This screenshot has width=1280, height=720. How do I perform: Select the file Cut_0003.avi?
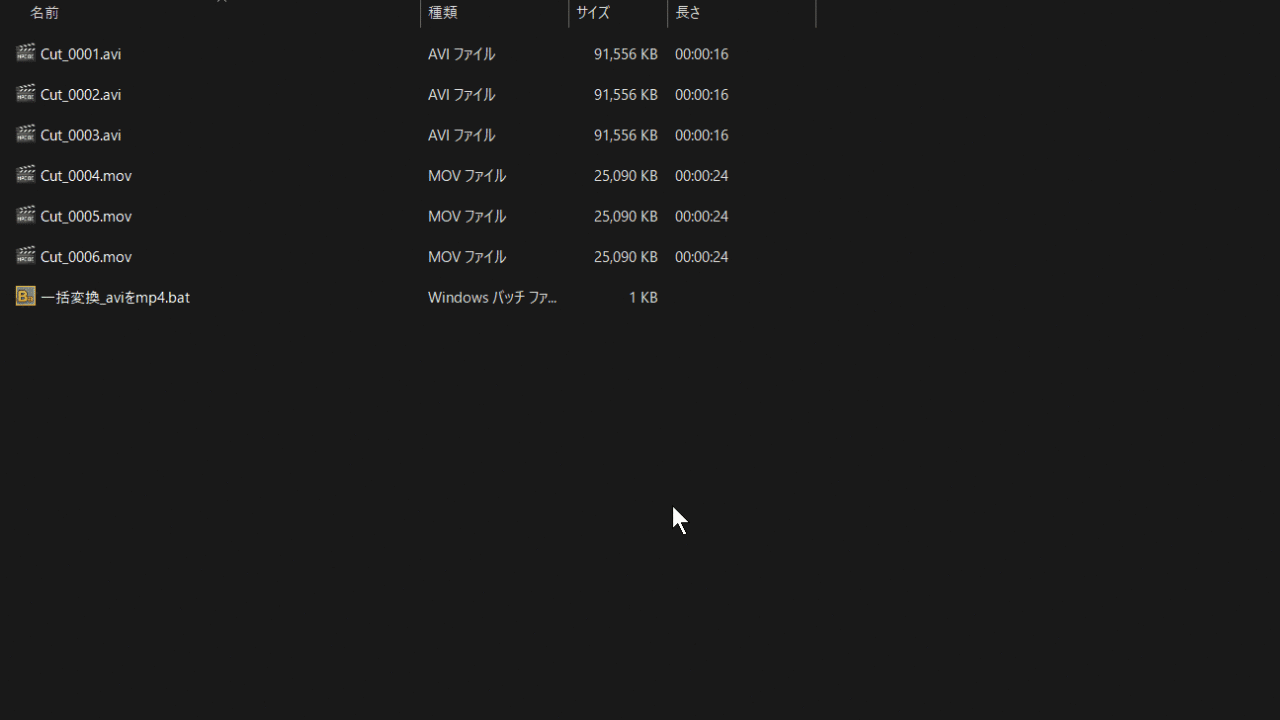(80, 135)
